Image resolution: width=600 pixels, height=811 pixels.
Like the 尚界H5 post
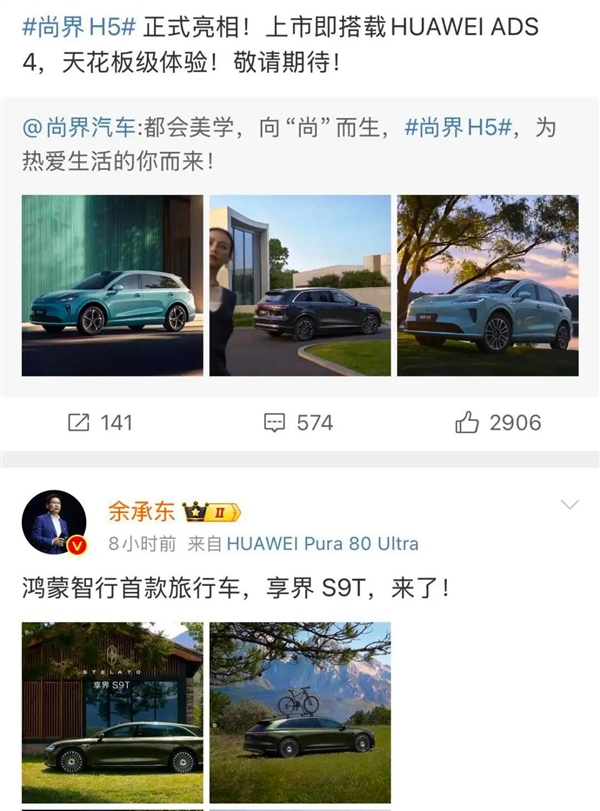pyautogui.click(x=499, y=423)
